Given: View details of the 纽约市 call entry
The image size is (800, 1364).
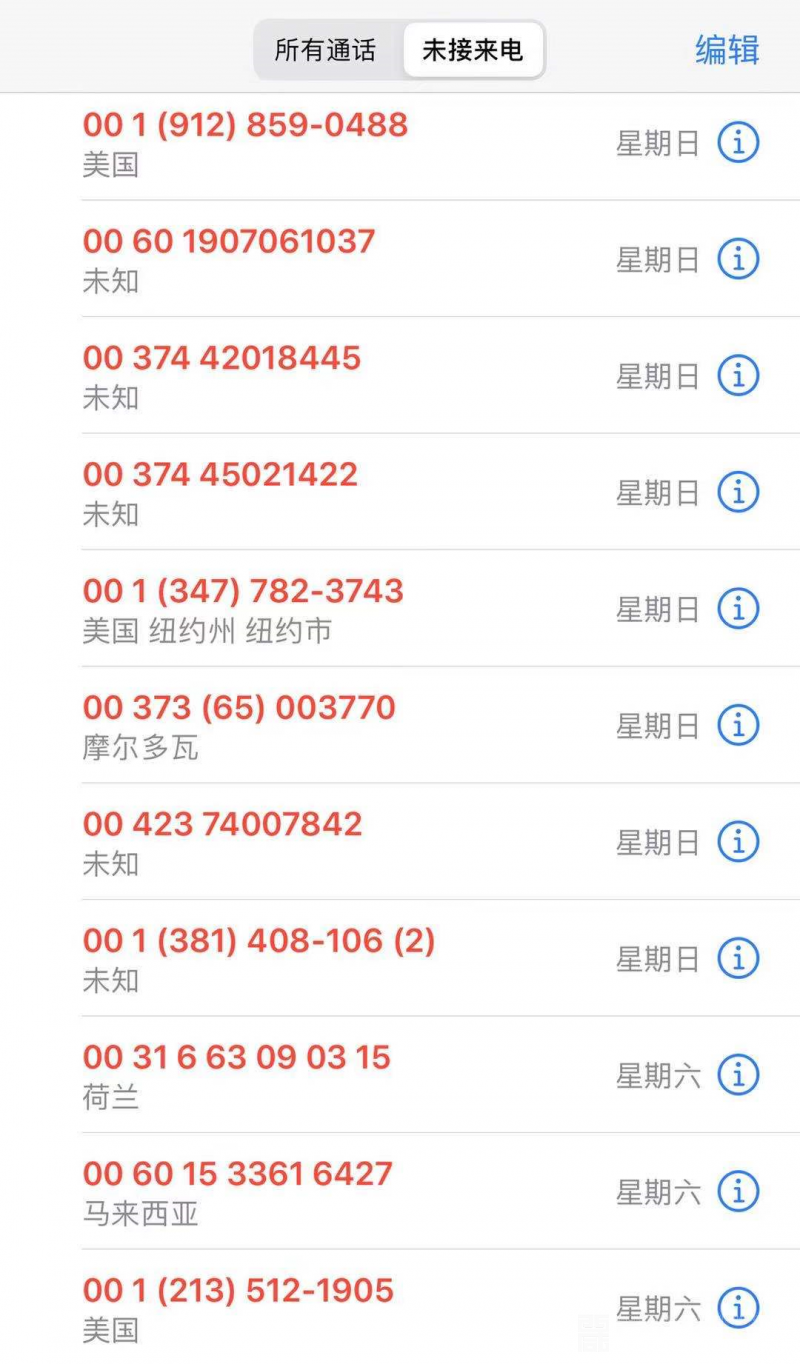Looking at the screenshot, I should (737, 608).
